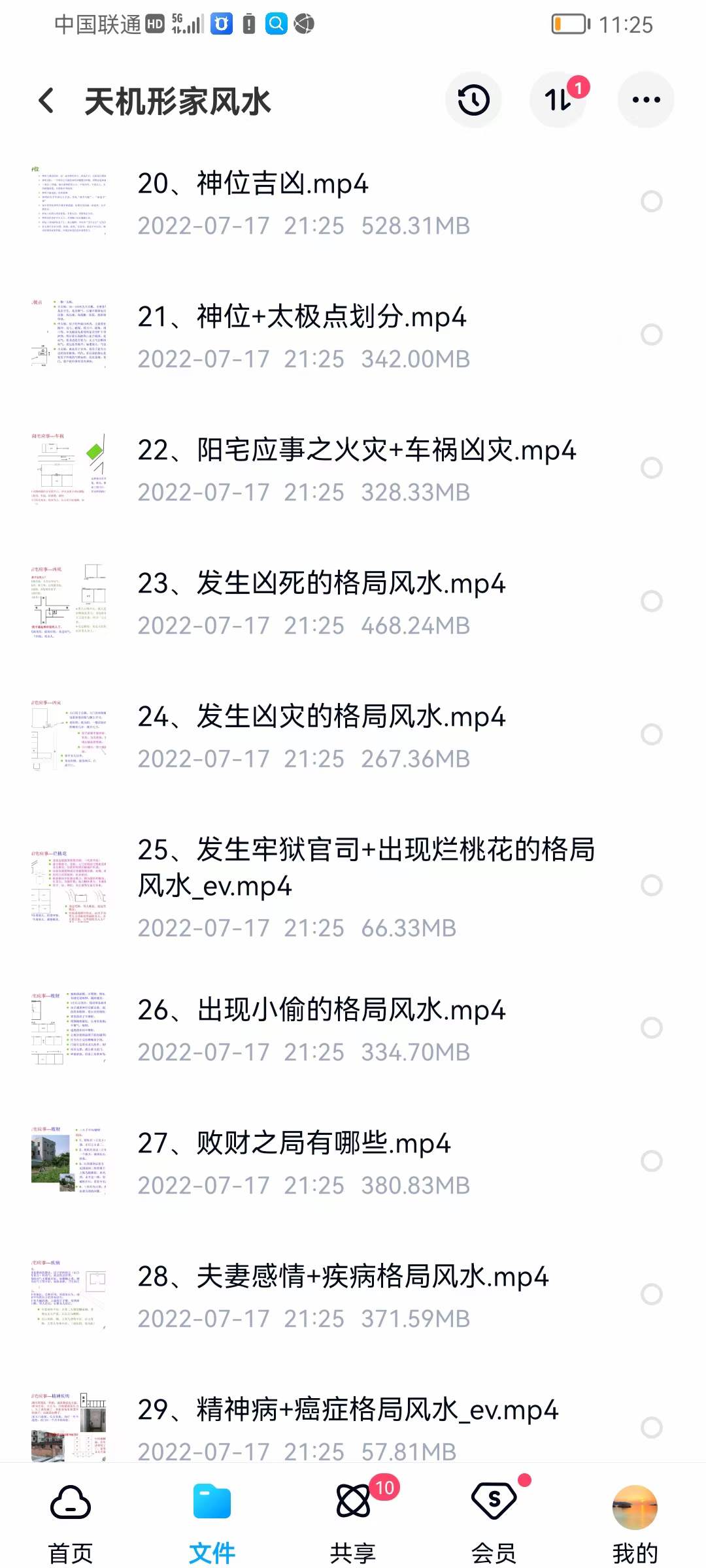This screenshot has width=706, height=1568.
Task: Select checkbox for 神位吉凶.mp4
Action: [651, 201]
